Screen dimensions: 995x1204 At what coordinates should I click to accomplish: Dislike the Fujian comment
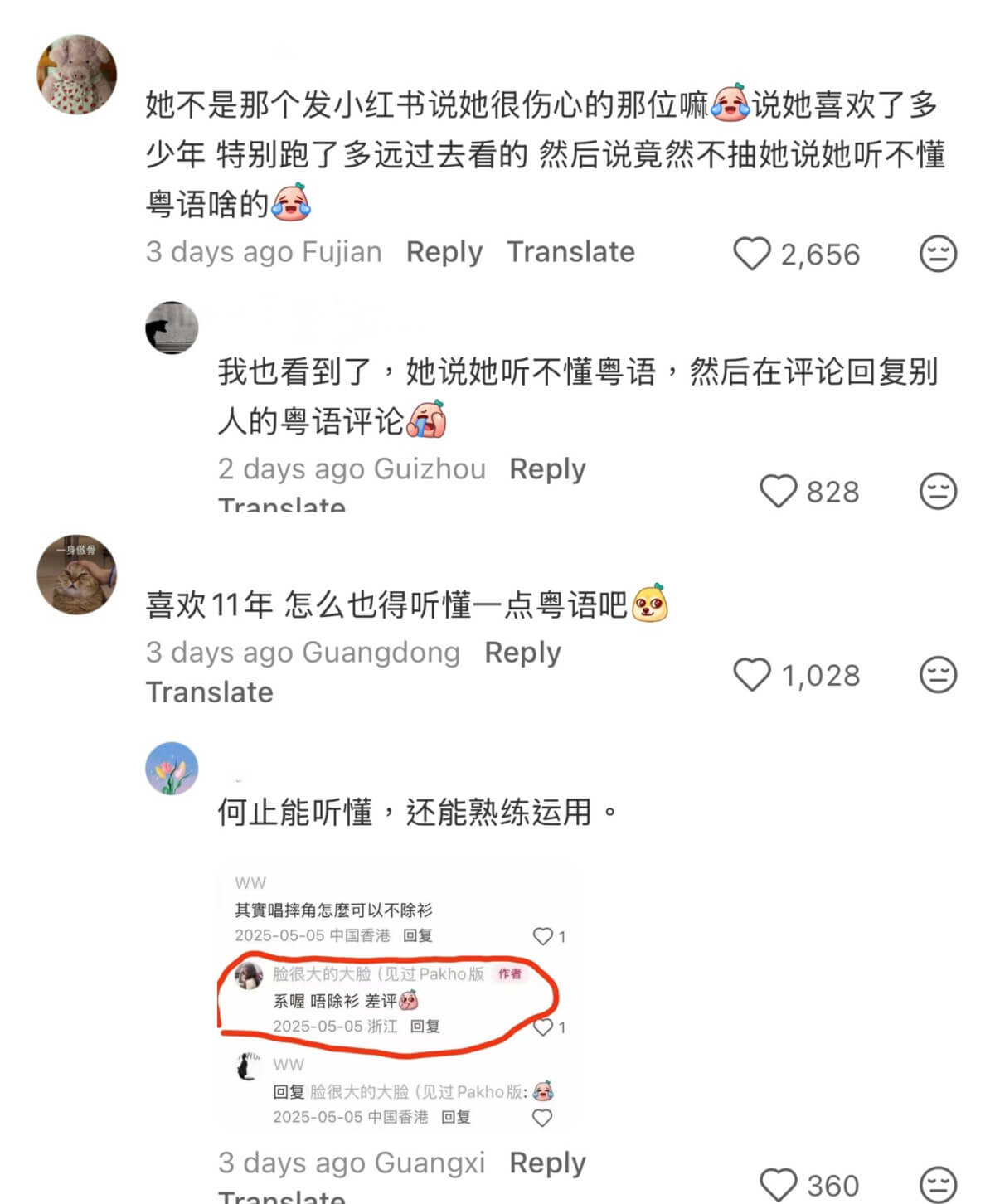point(938,254)
